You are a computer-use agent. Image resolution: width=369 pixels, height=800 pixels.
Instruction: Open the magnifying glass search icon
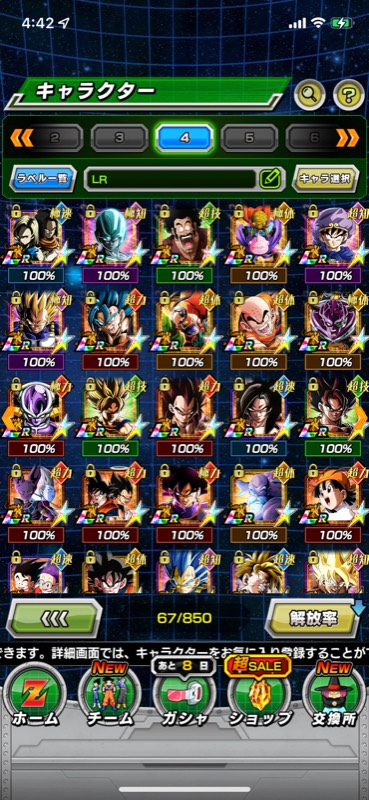[x=309, y=93]
